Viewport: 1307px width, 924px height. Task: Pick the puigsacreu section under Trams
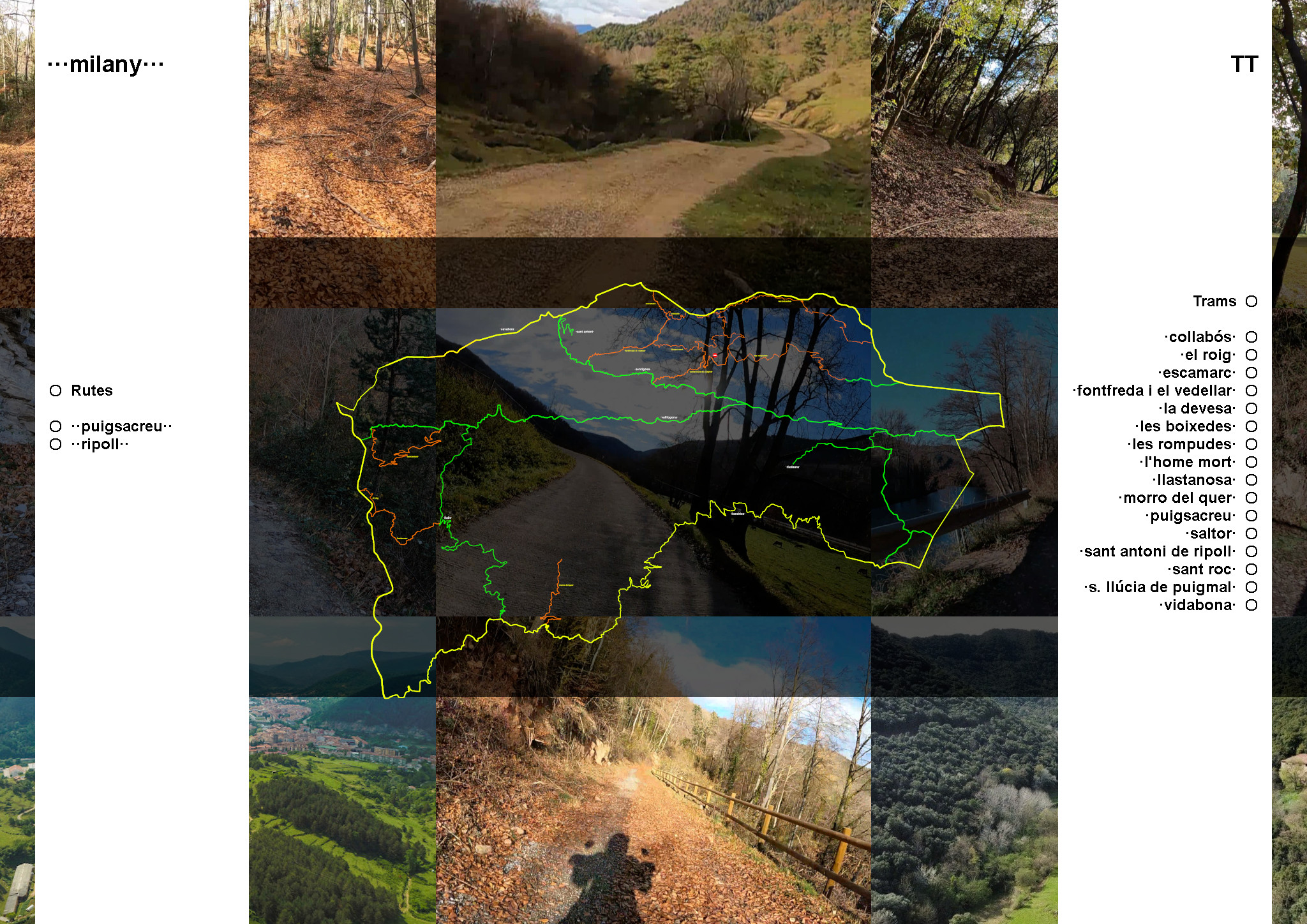coord(1251,516)
